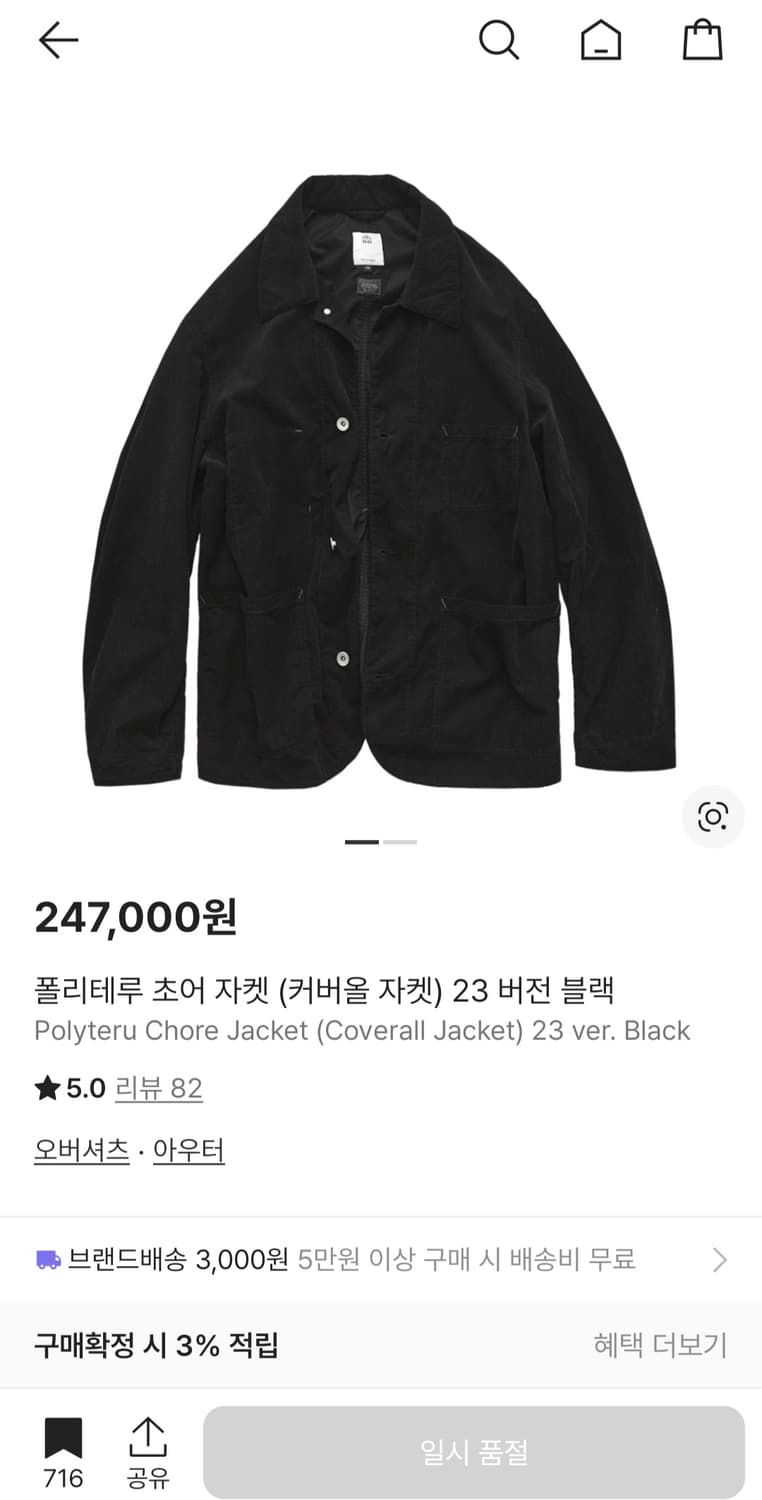The width and height of the screenshot is (762, 1500).
Task: Open the shopping bag icon
Action: click(702, 40)
